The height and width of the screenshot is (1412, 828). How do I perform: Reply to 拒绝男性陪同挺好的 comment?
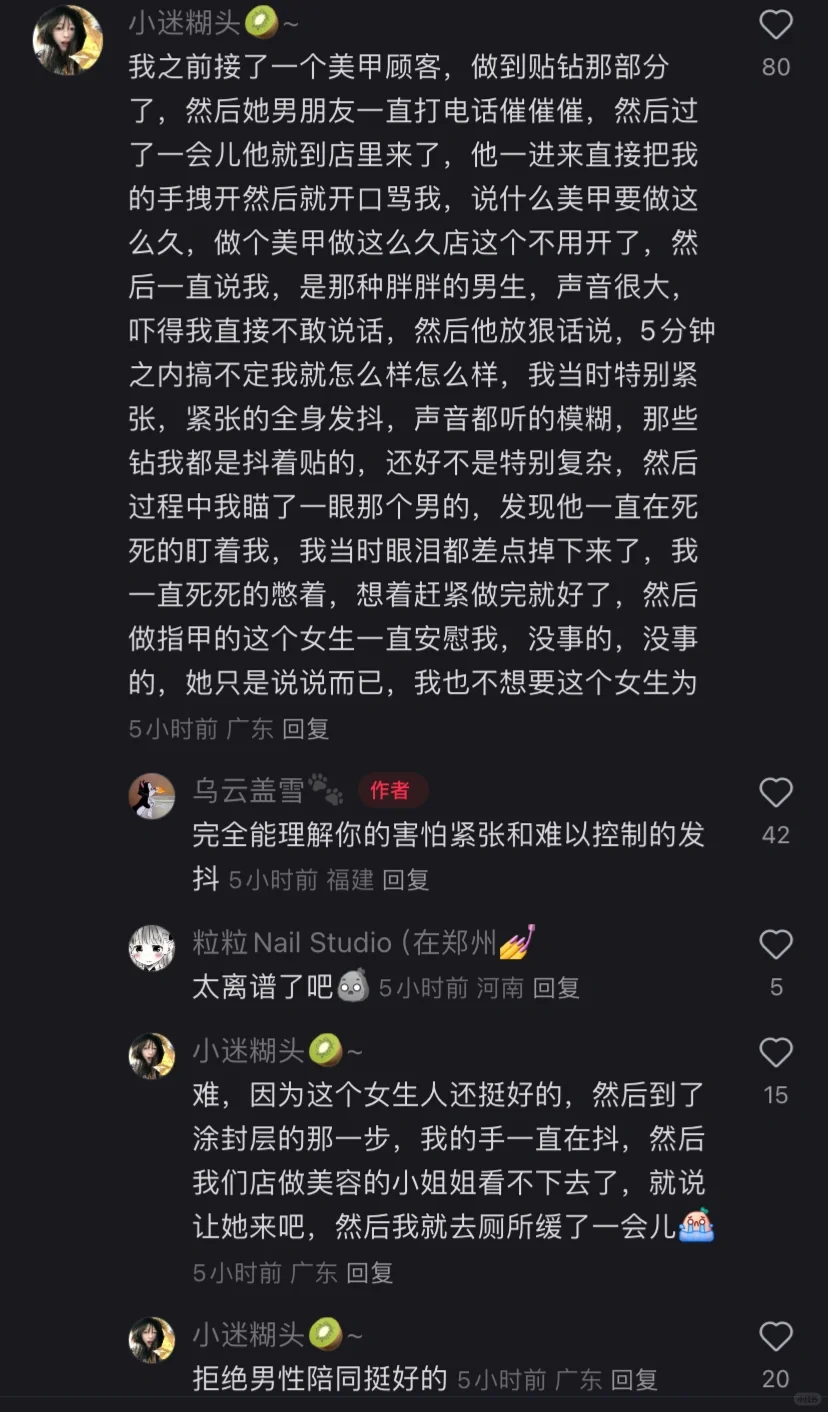(633, 1380)
